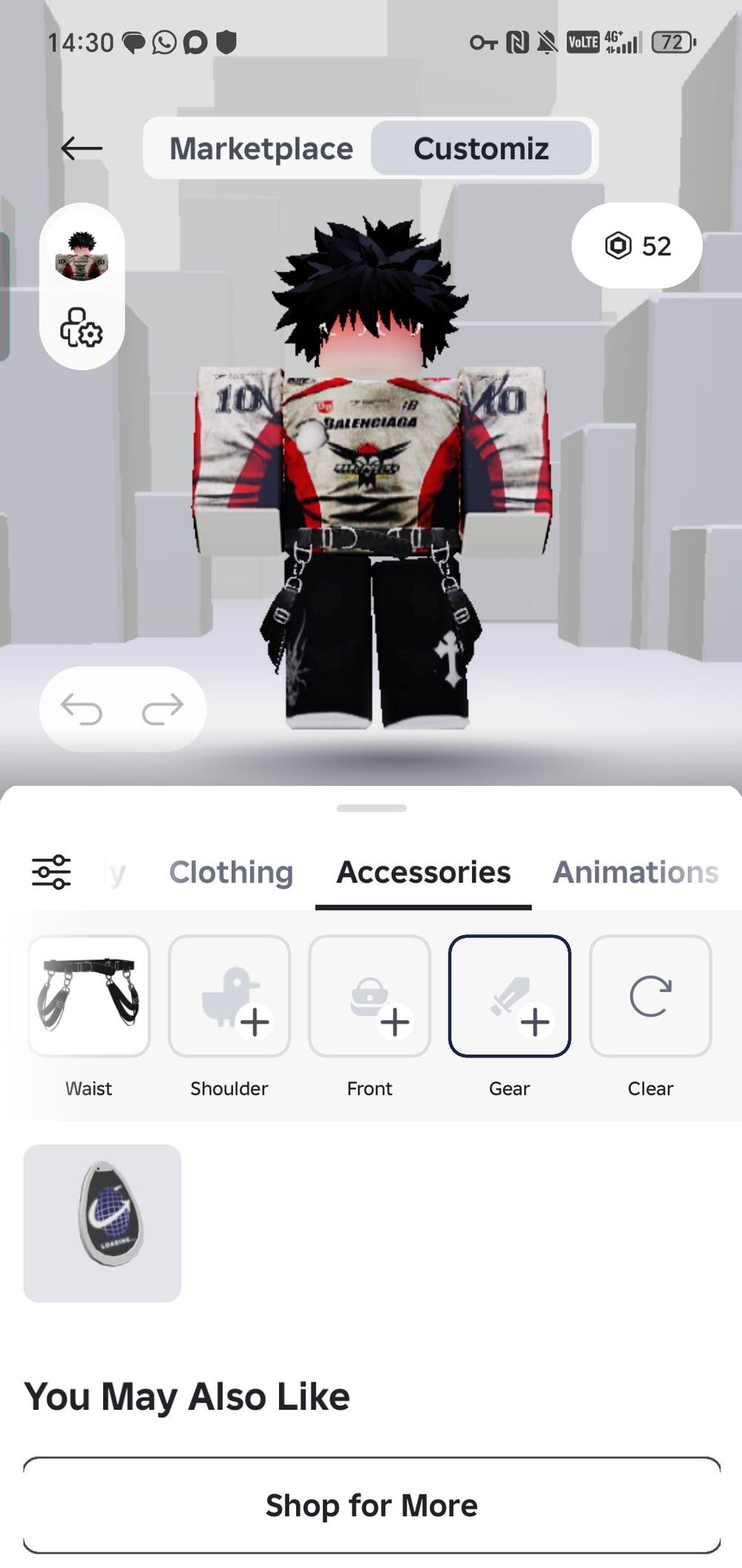Switch to the Clothing category

pyautogui.click(x=231, y=872)
